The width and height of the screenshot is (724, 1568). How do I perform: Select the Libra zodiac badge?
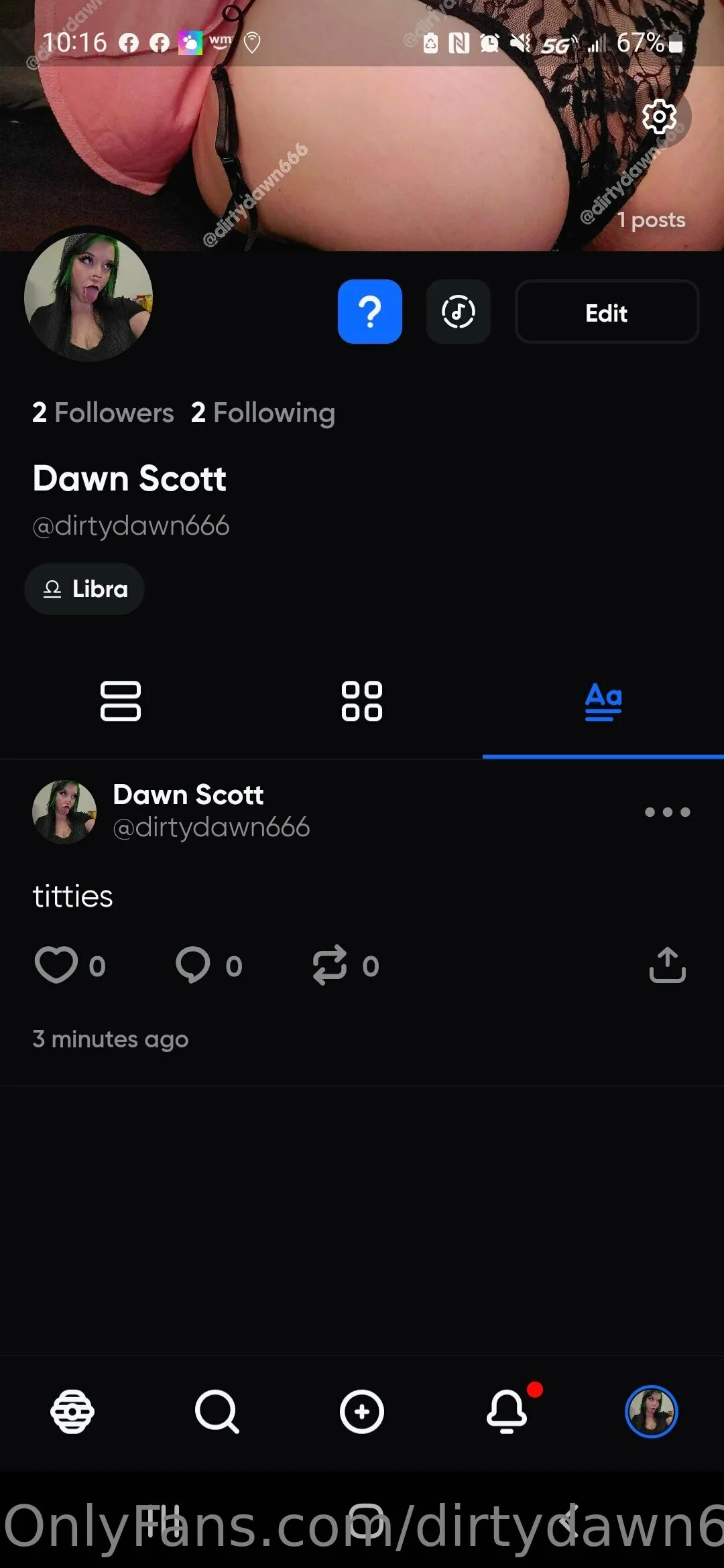tap(84, 588)
